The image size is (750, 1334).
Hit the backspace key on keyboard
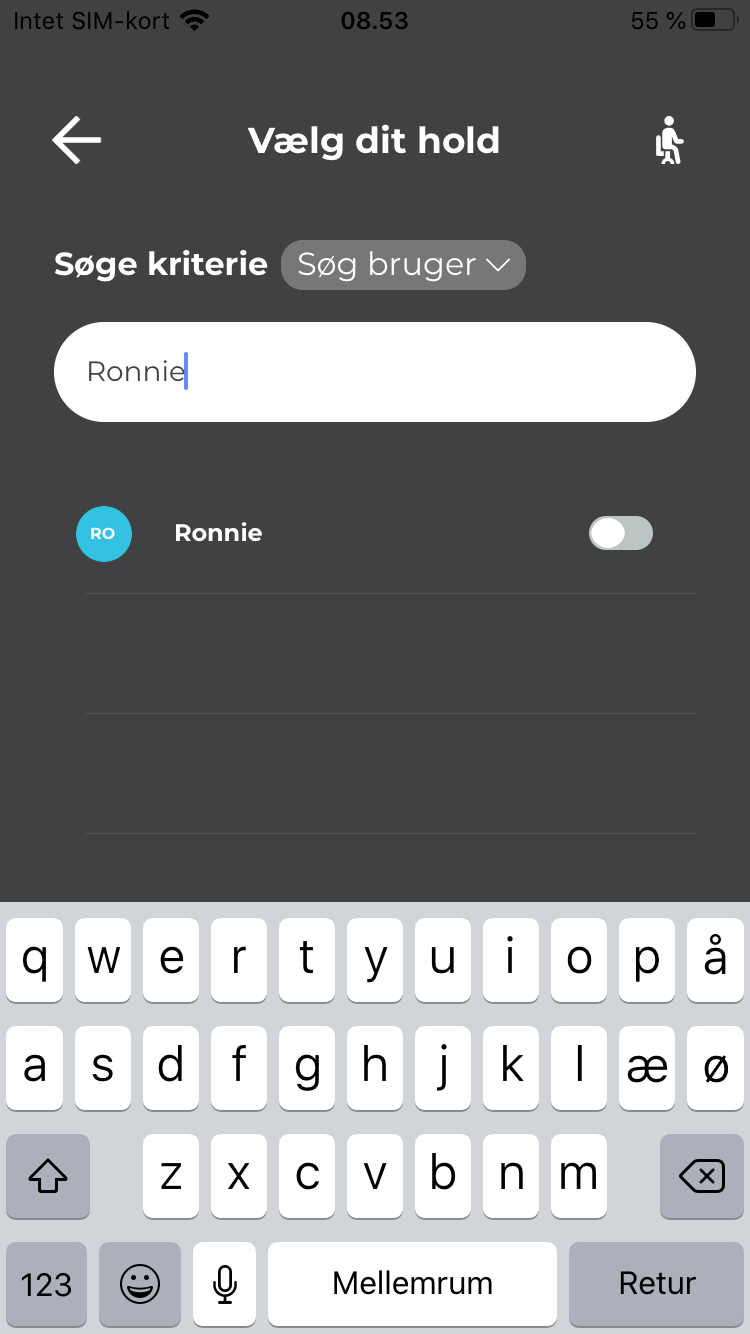(702, 1176)
